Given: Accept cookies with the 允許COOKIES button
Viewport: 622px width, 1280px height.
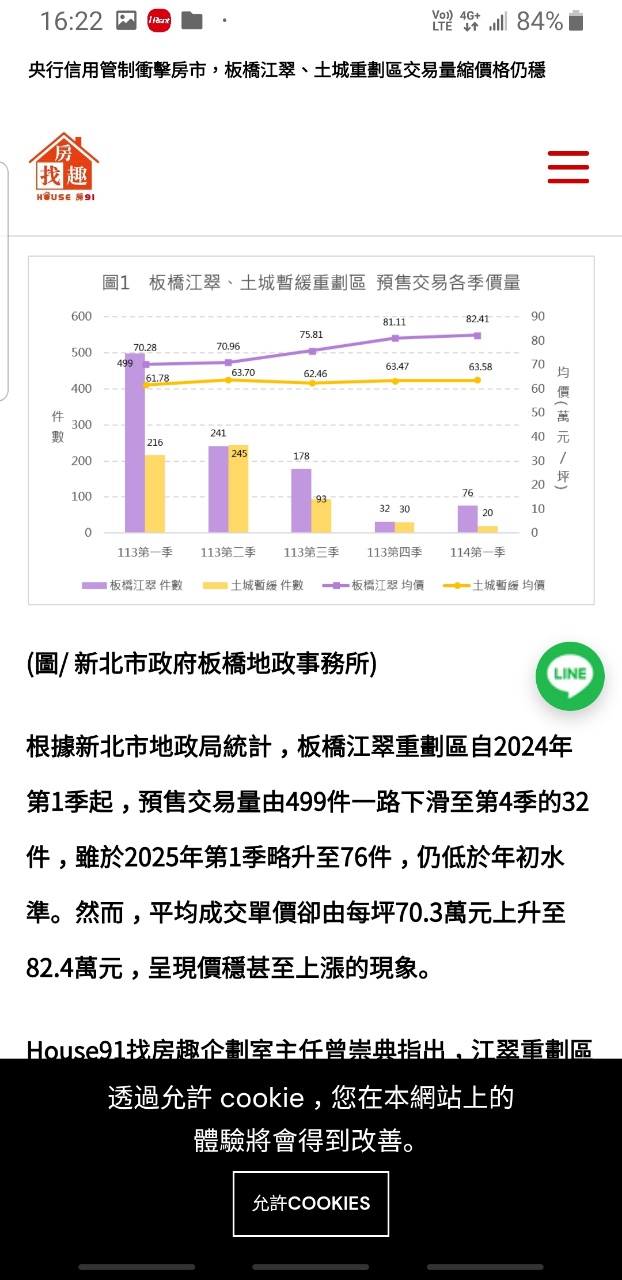Looking at the screenshot, I should tap(311, 1204).
